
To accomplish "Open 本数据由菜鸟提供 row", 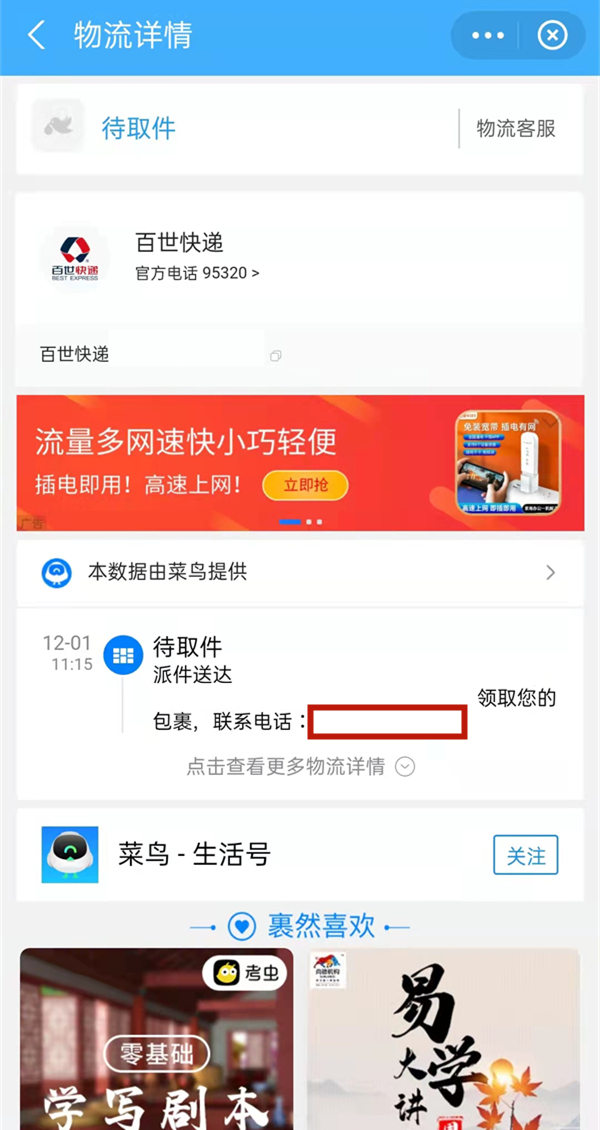I will point(300,572).
